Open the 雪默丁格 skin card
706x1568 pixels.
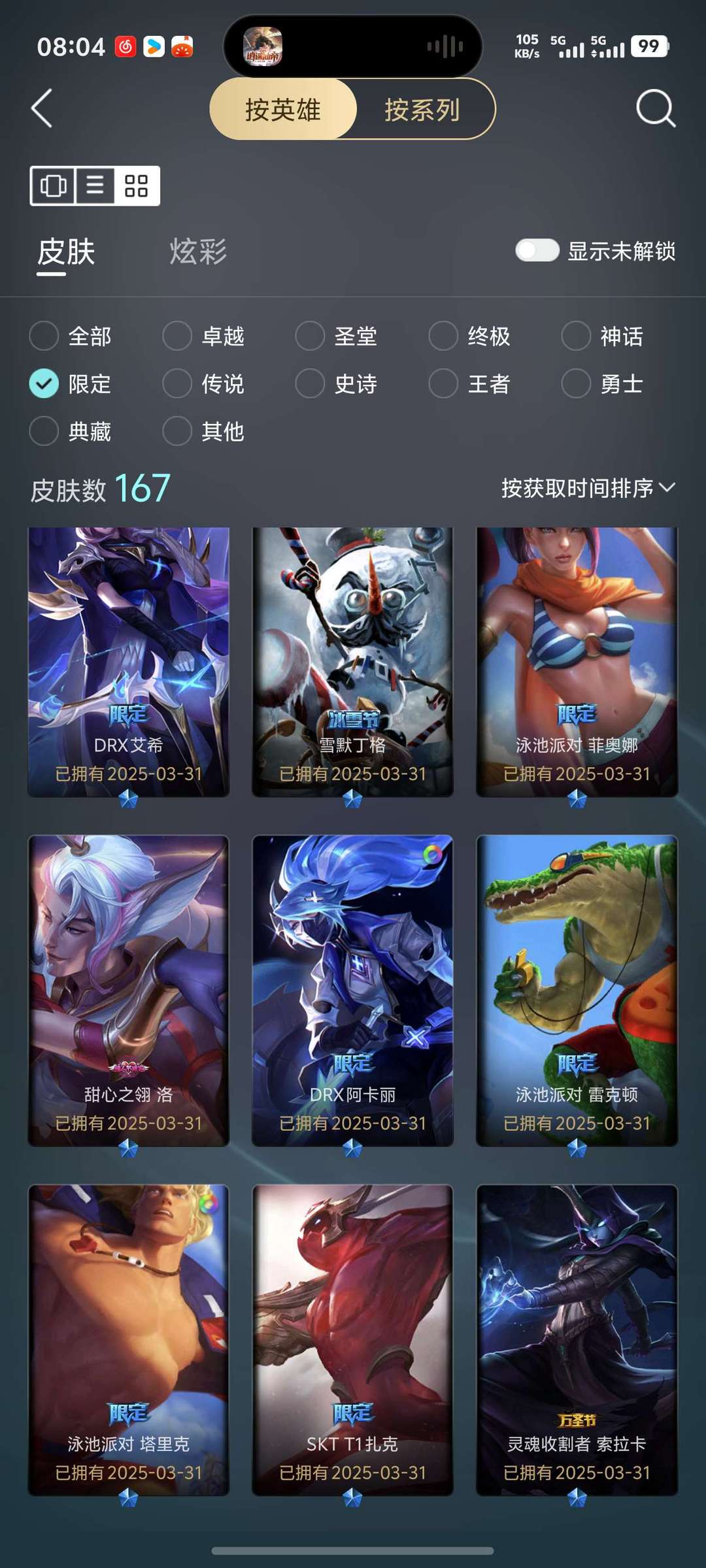click(353, 662)
